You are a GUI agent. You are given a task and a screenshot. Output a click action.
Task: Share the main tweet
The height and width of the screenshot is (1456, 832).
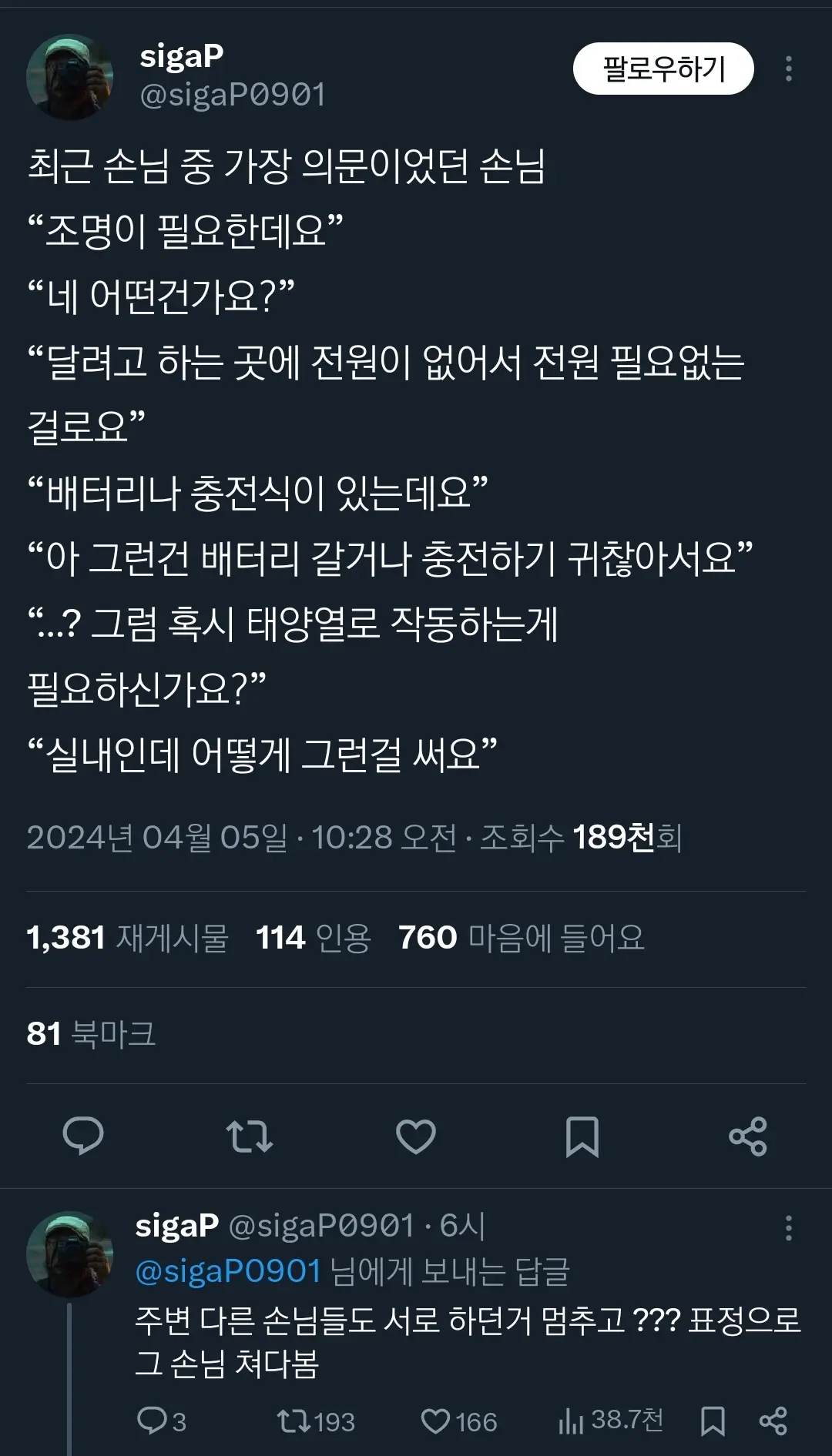(x=748, y=1136)
